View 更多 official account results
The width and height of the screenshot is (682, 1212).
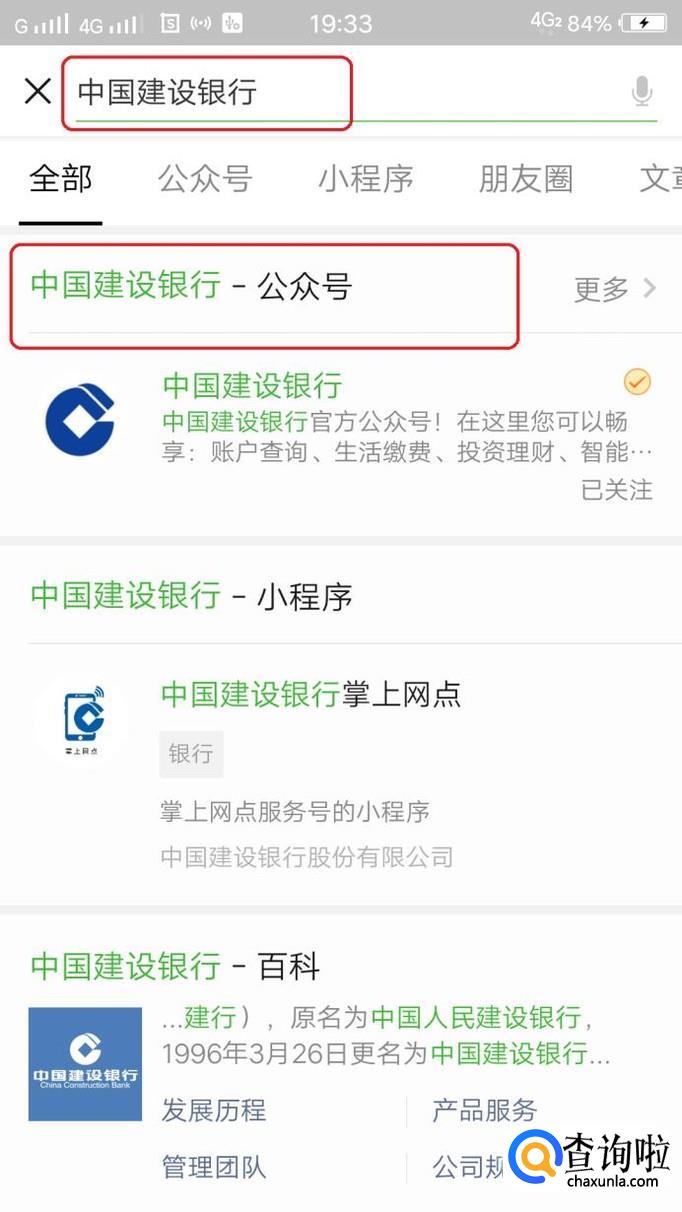(614, 289)
